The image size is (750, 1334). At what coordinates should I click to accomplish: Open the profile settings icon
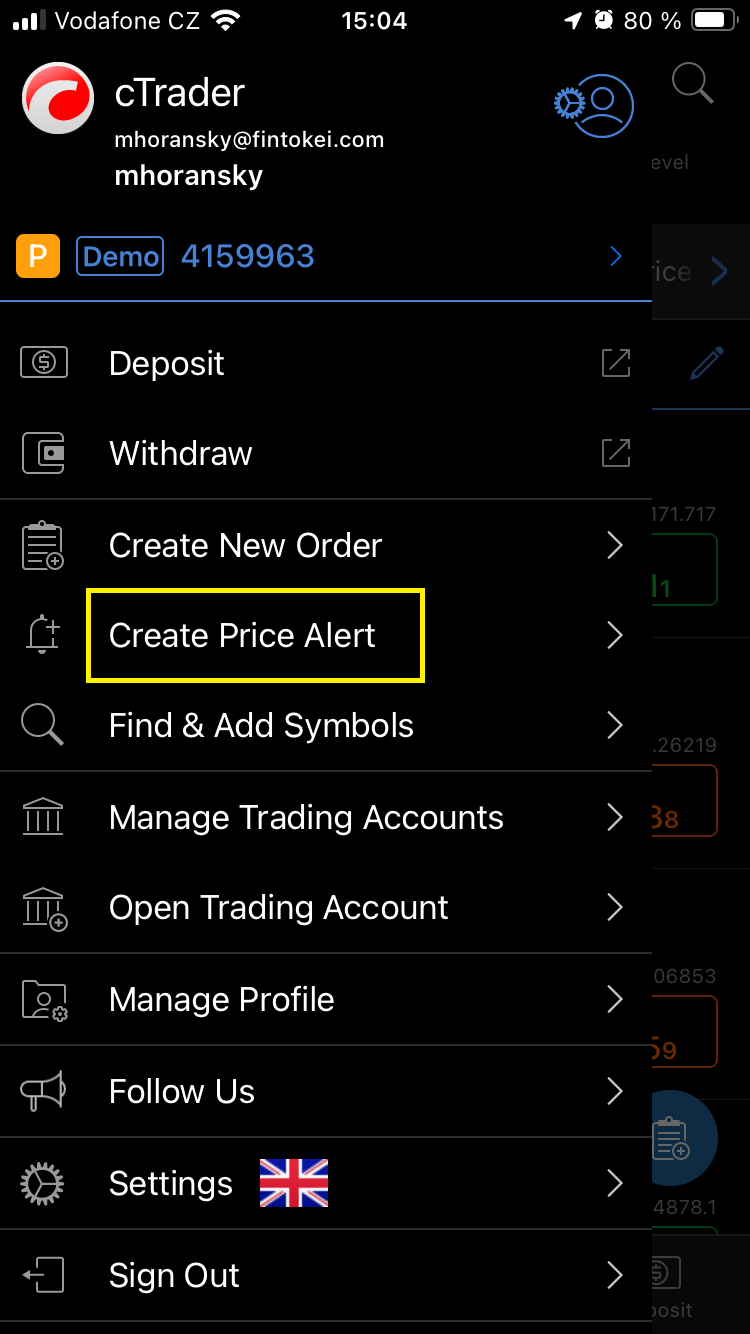point(594,105)
